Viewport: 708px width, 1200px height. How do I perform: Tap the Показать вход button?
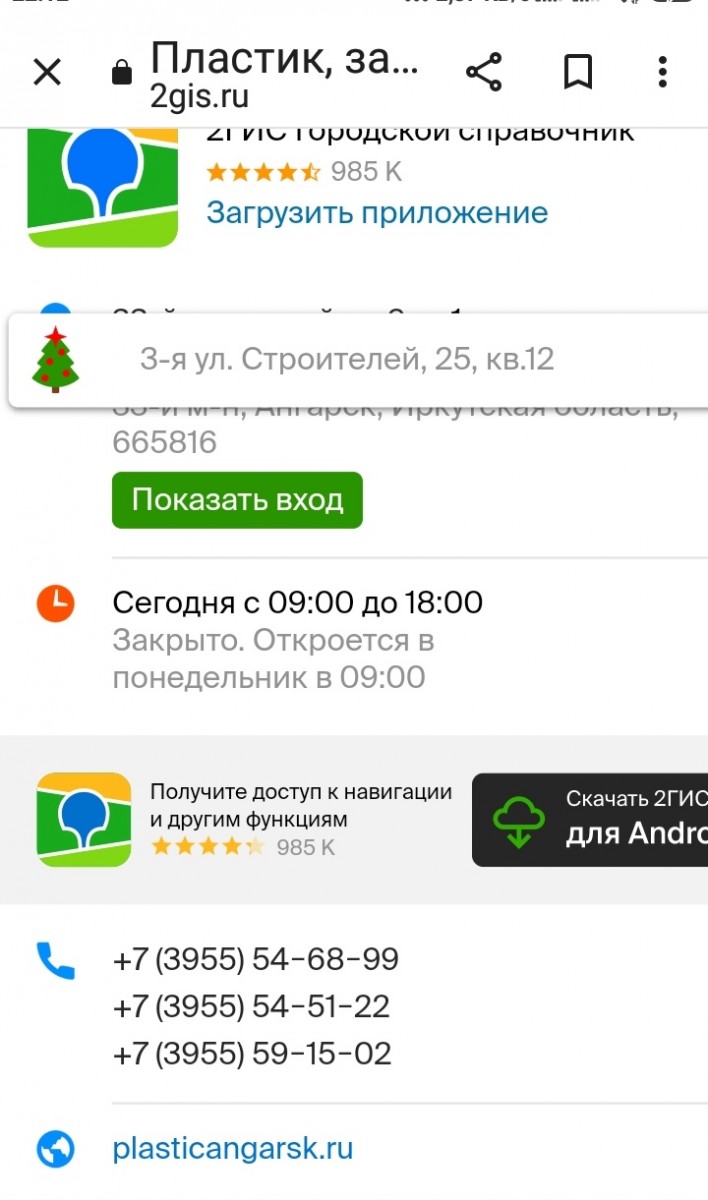tap(237, 500)
